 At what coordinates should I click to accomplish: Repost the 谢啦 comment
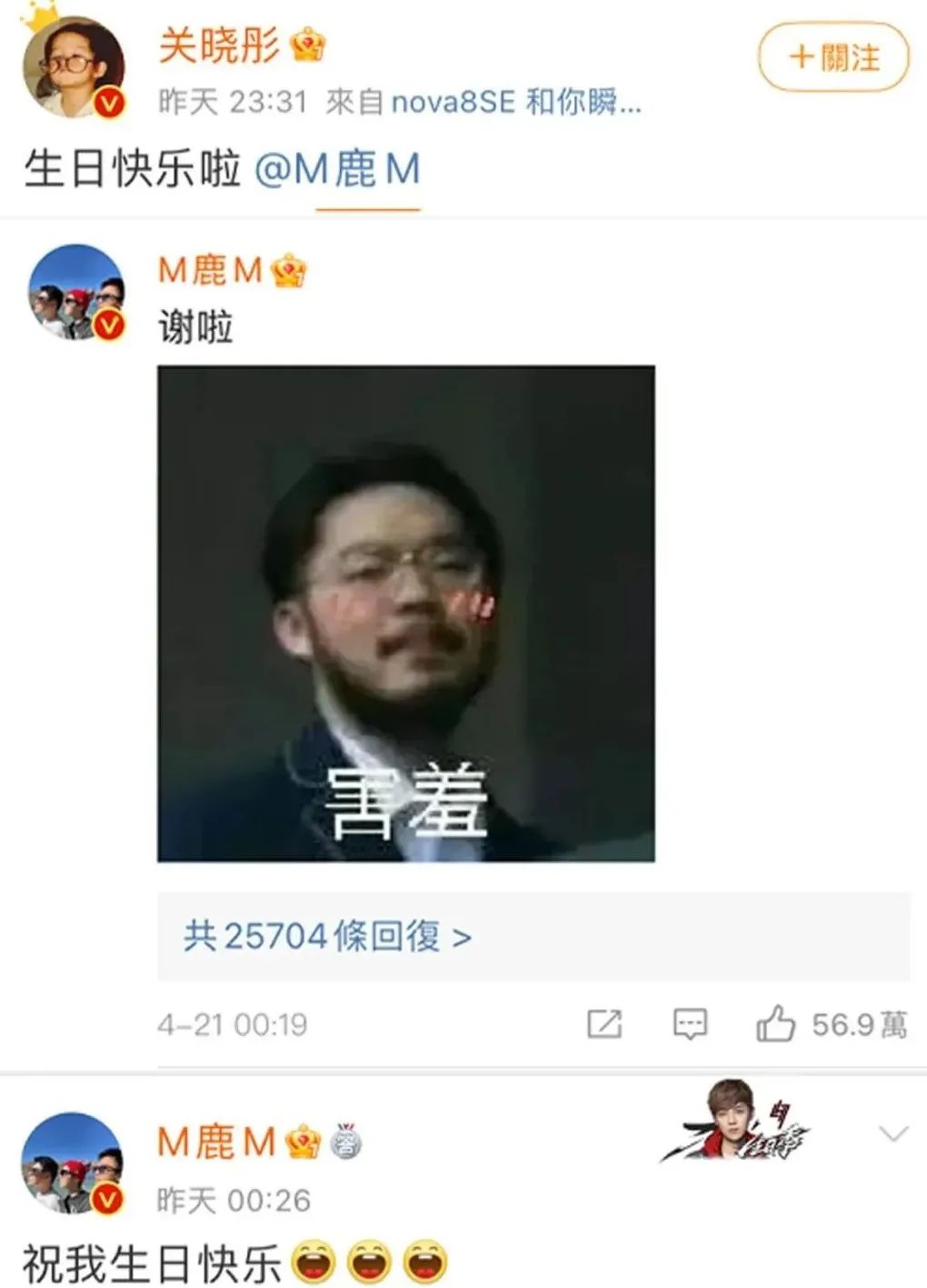tap(604, 1024)
